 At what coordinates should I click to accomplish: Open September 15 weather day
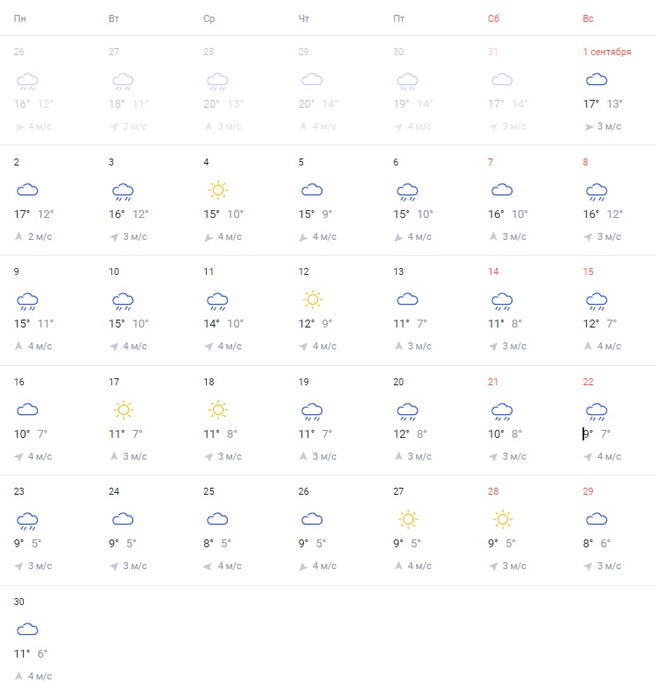point(606,310)
